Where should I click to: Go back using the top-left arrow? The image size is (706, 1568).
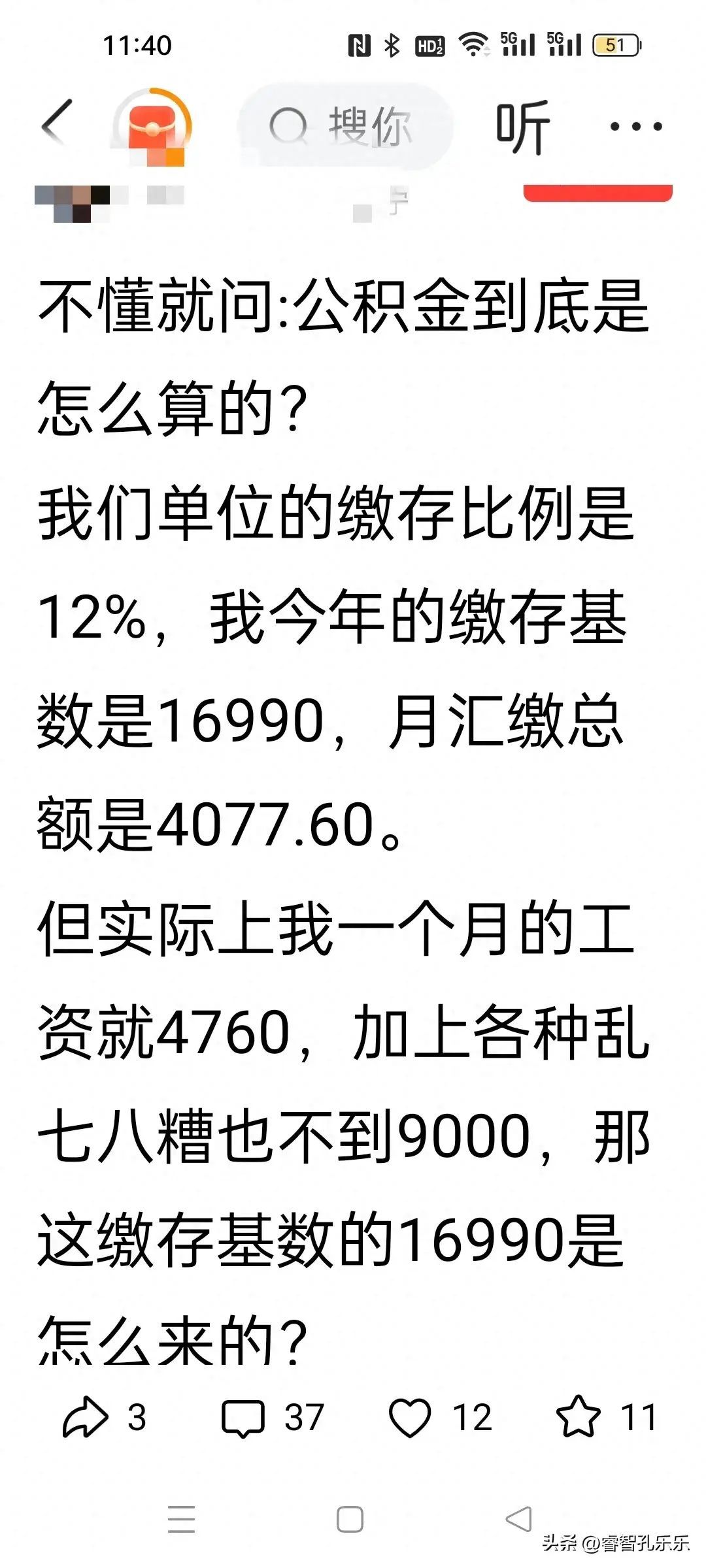58,124
